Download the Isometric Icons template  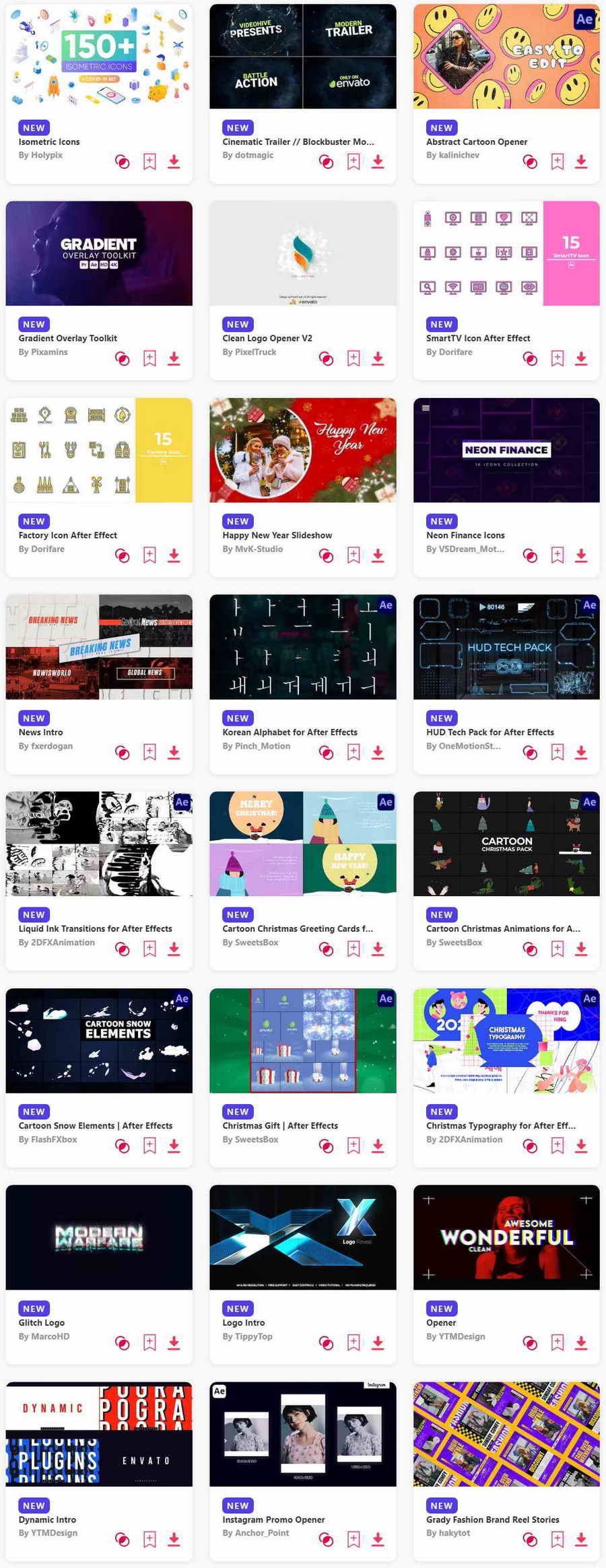click(174, 162)
